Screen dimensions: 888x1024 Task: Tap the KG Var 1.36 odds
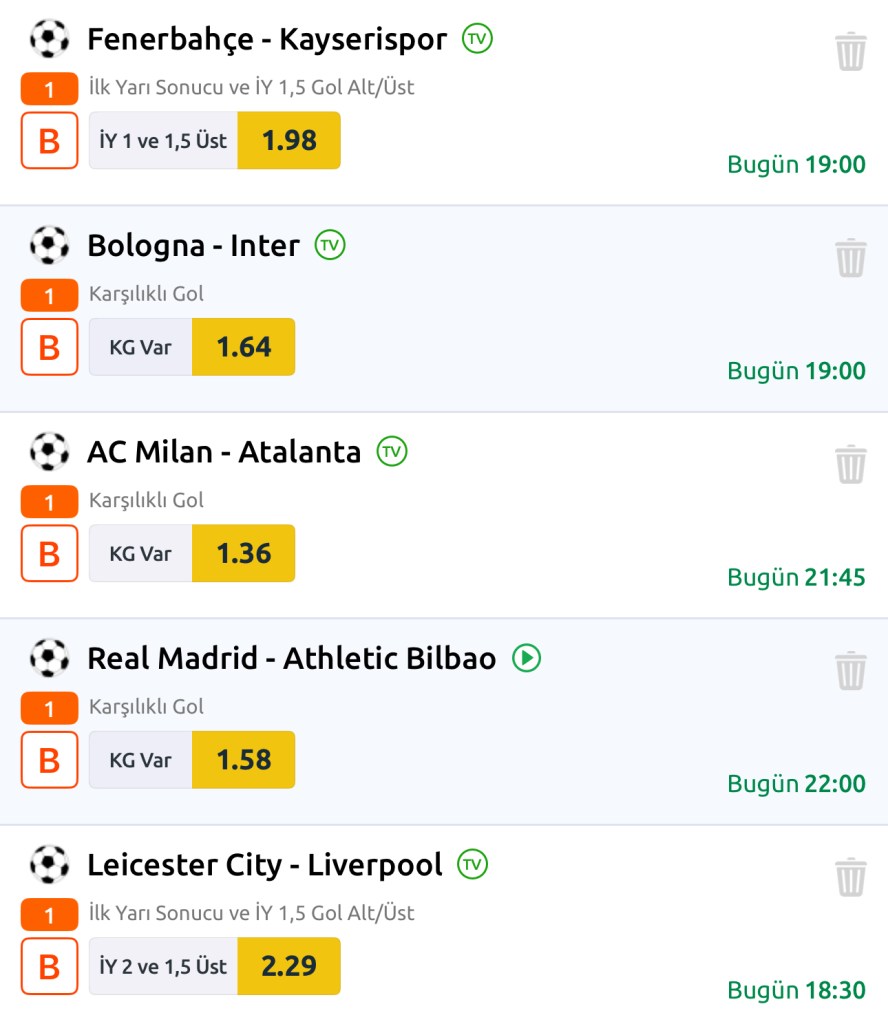[x=243, y=554]
